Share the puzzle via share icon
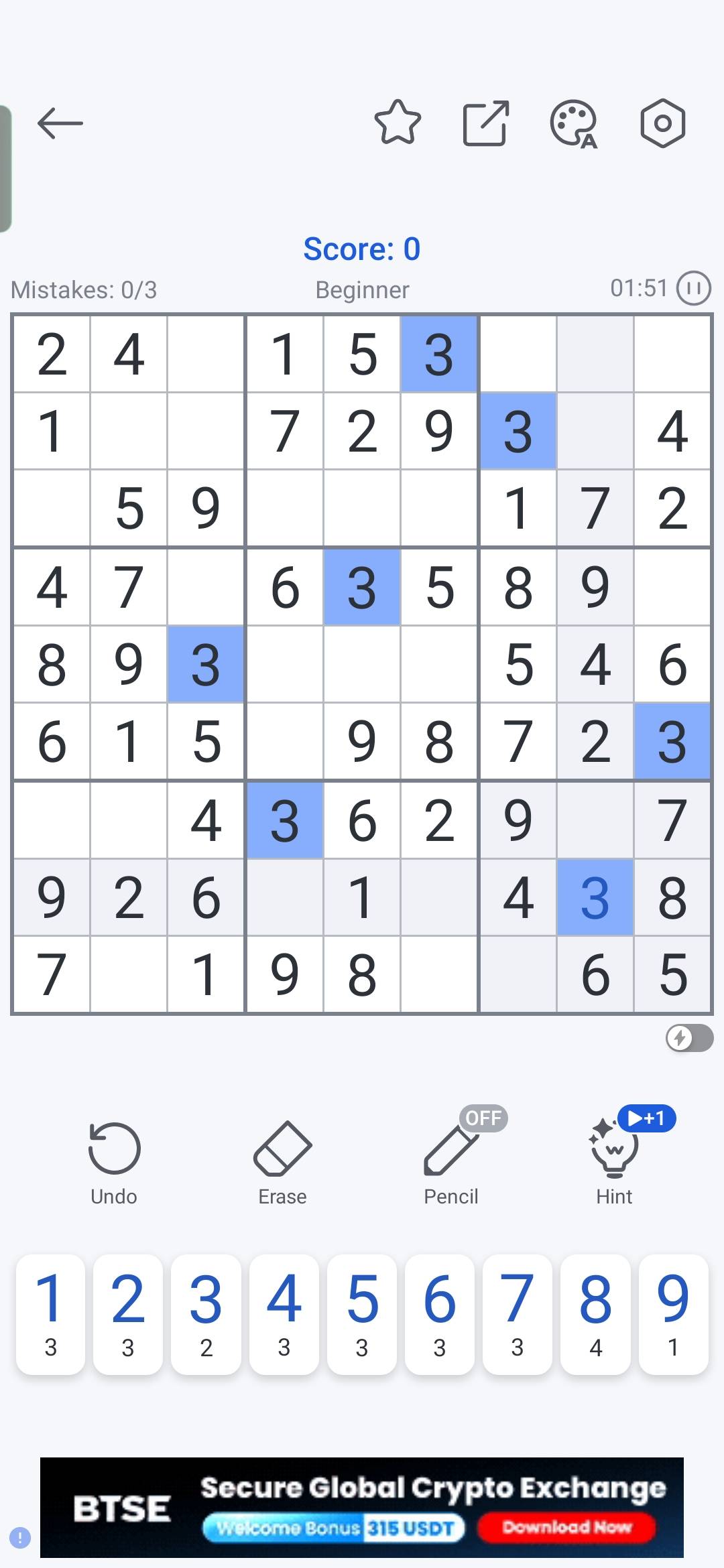This screenshot has width=724, height=1568. coord(486,123)
